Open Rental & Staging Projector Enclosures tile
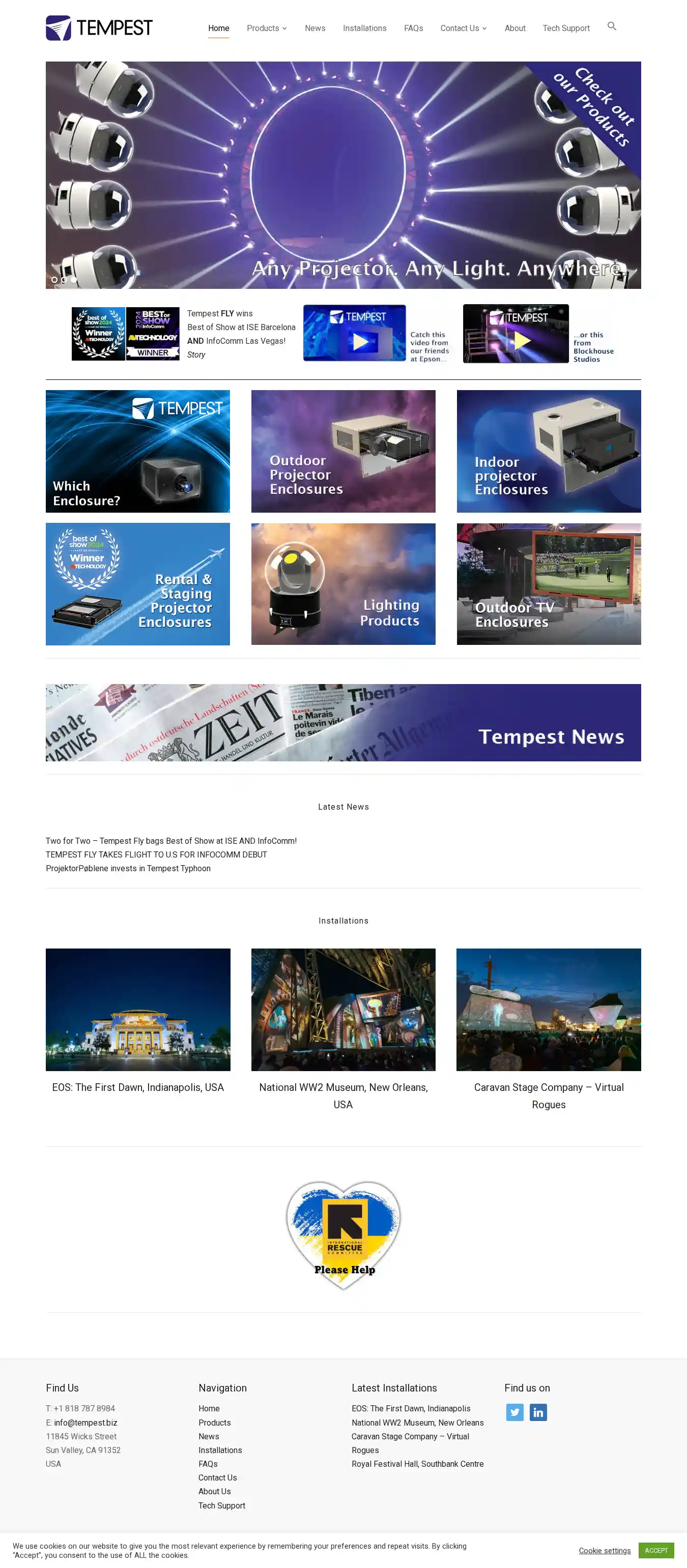The height and width of the screenshot is (1568, 687). pyautogui.click(x=137, y=584)
